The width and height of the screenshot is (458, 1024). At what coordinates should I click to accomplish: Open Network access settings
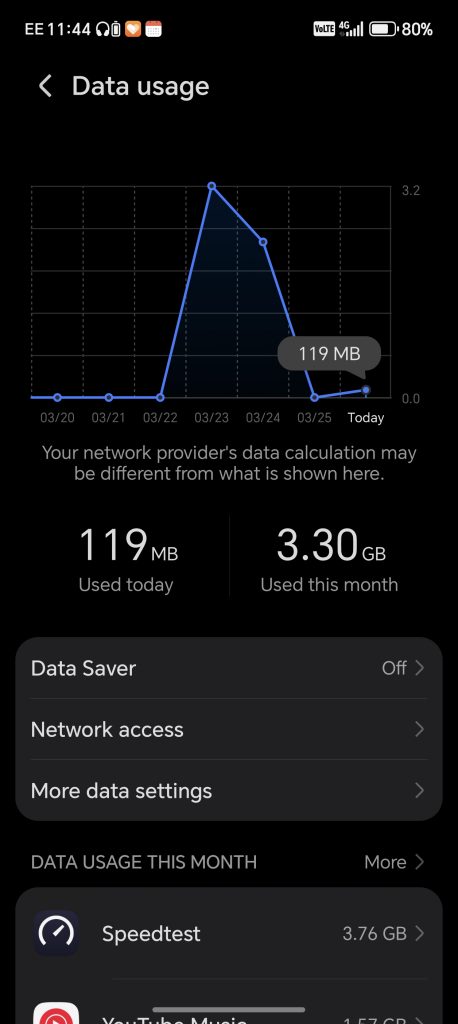pos(229,729)
